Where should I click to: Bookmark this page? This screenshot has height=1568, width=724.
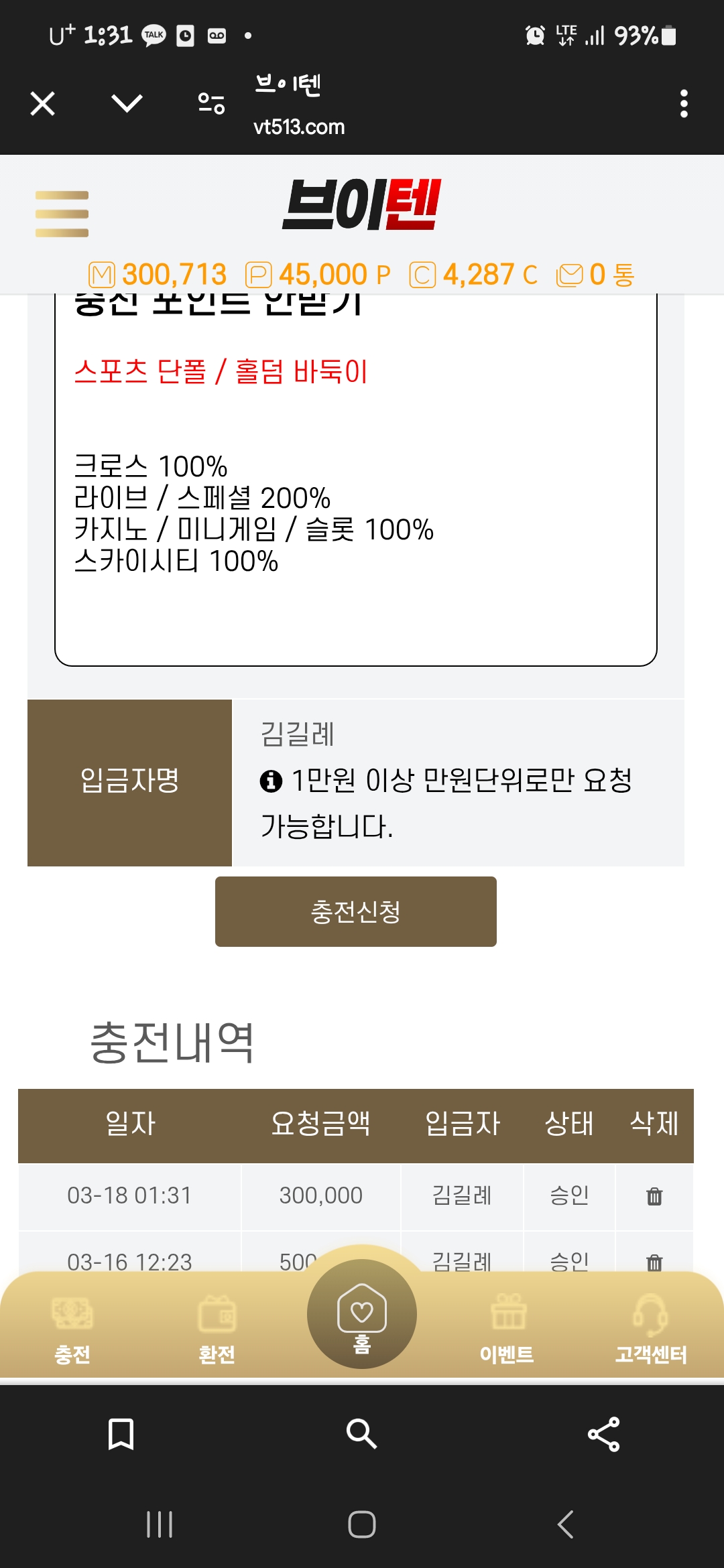coord(121,1434)
